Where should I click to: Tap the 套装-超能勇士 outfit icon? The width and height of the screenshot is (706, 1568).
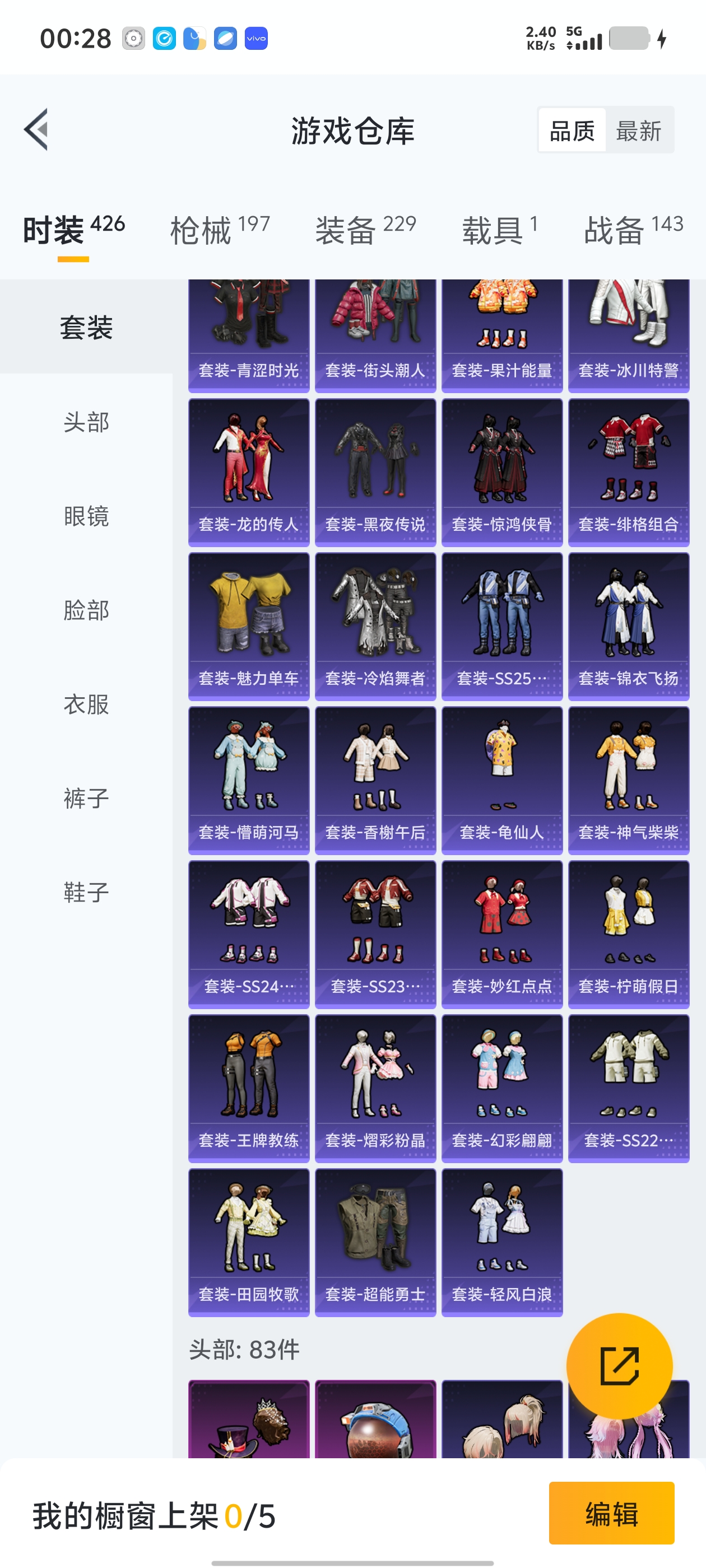tap(375, 1230)
